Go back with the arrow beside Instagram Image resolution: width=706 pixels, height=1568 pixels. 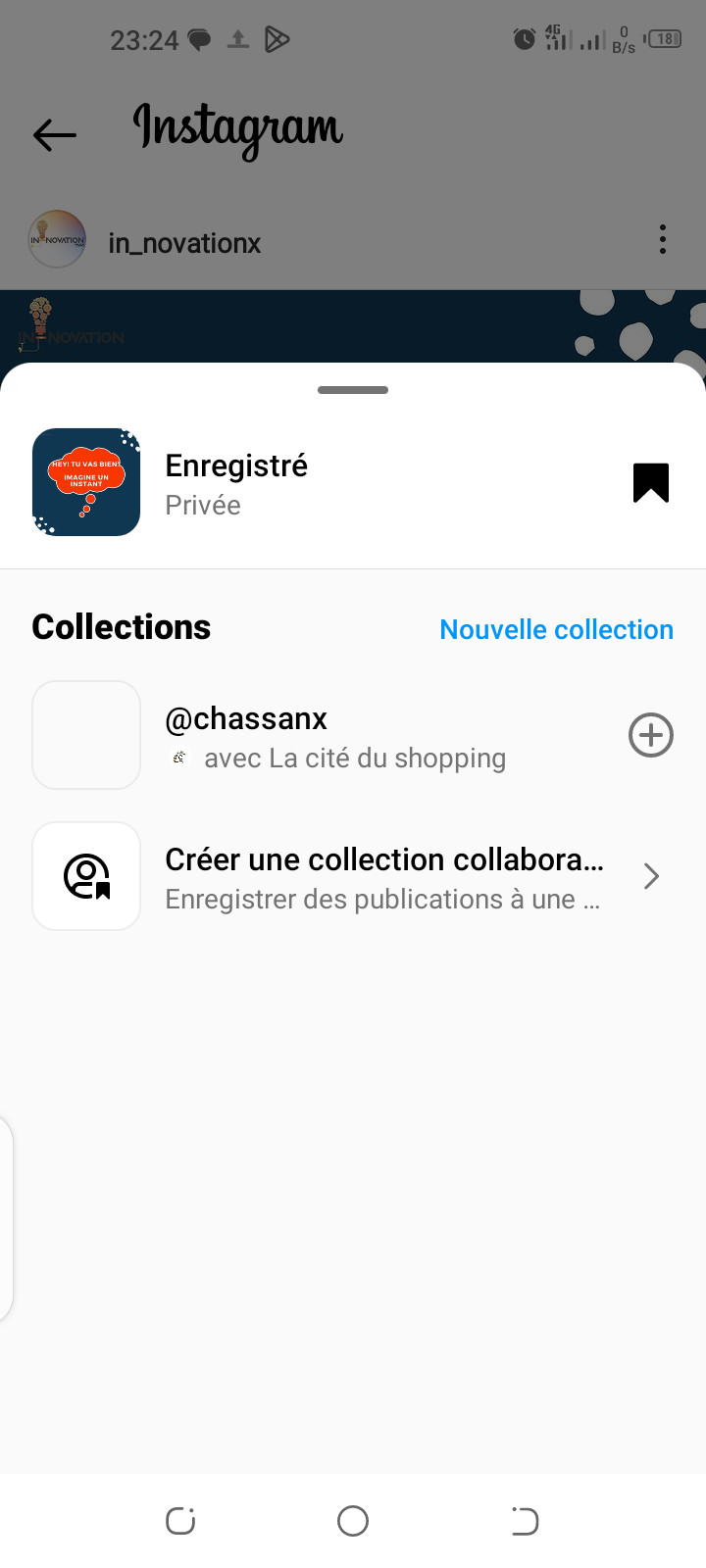coord(55,134)
